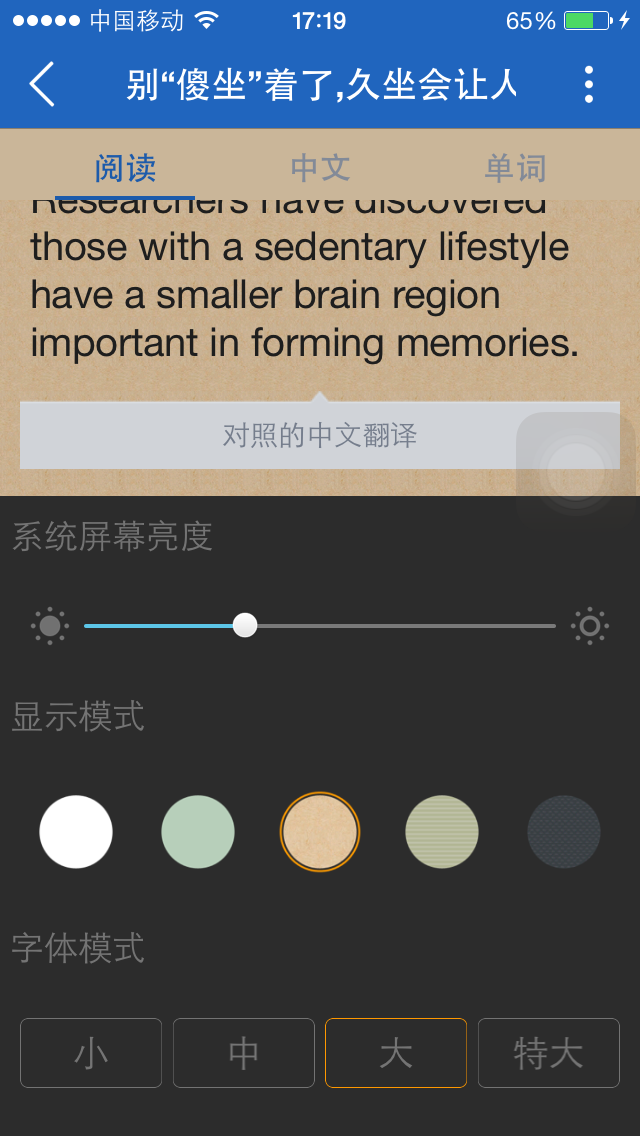The height and width of the screenshot is (1136, 640).
Task: Choose the dark night mode swatch
Action: 564,831
